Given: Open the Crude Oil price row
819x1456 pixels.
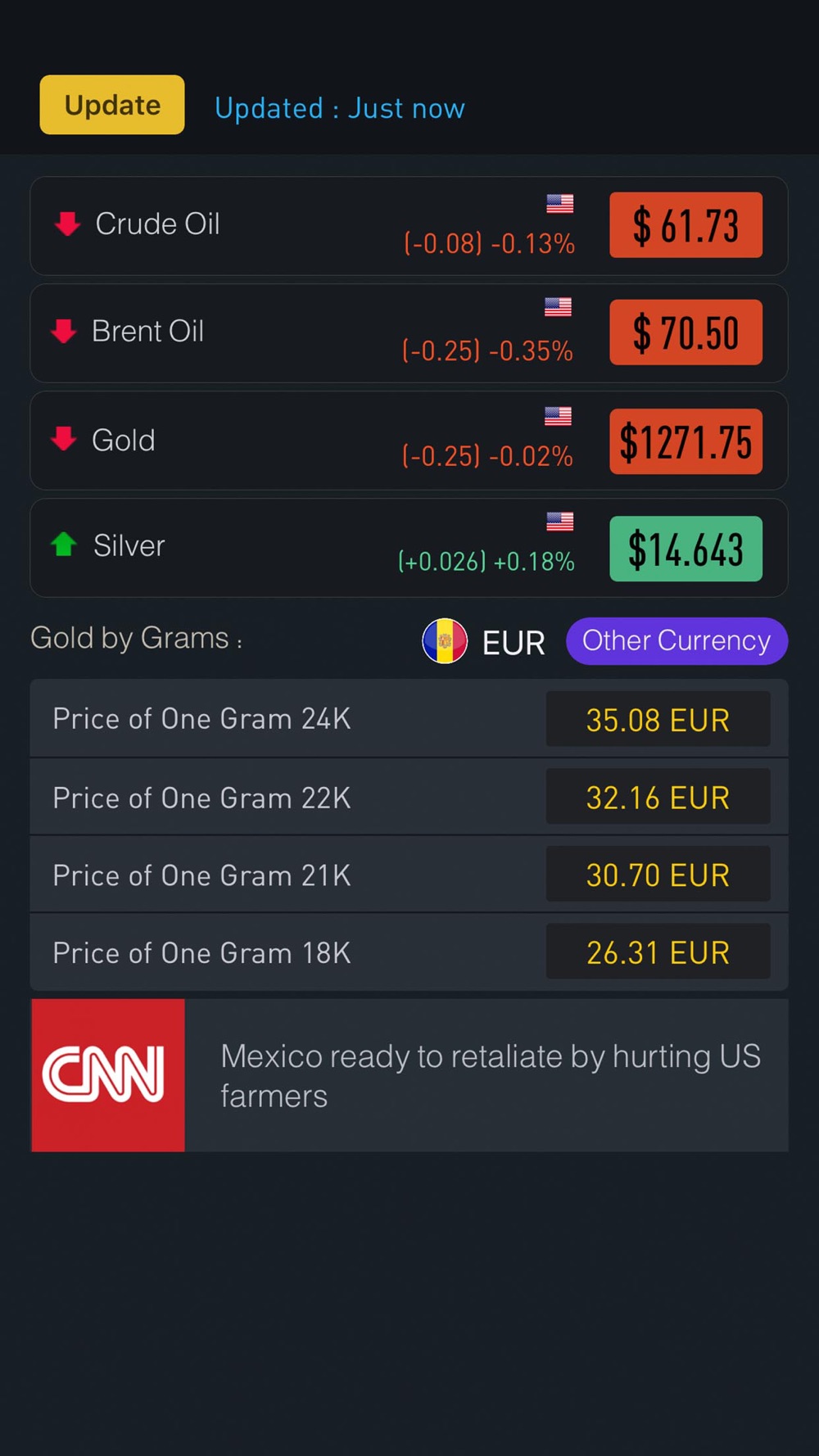Looking at the screenshot, I should click(409, 226).
